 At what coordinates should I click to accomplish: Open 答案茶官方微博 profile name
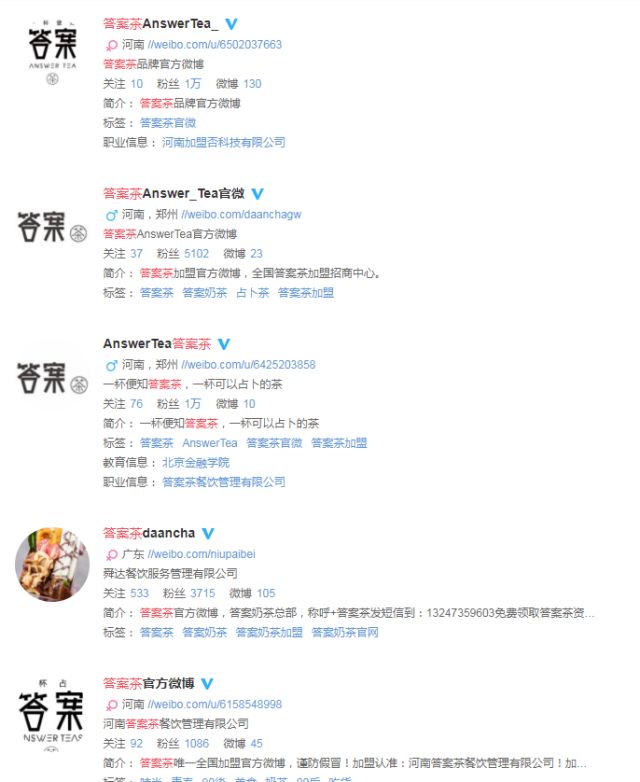point(149,683)
